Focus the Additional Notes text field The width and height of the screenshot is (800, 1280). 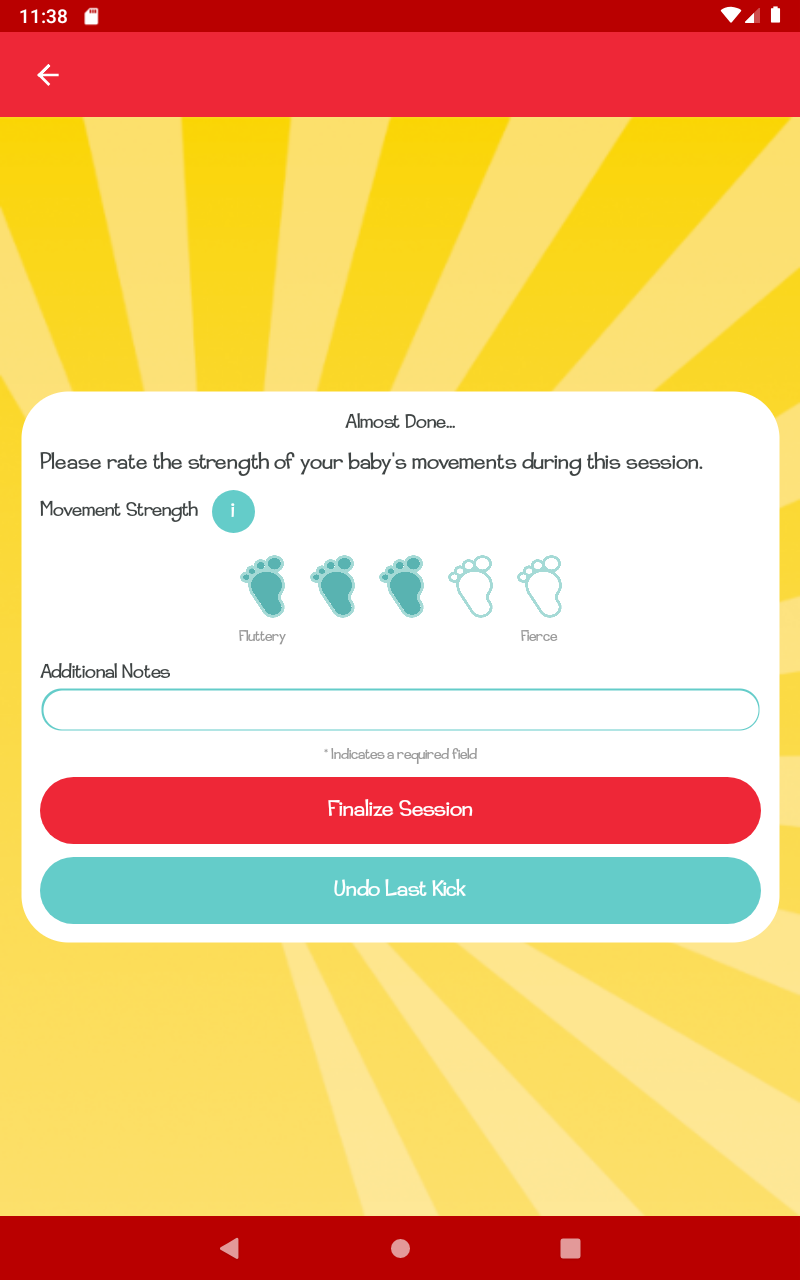click(x=400, y=710)
